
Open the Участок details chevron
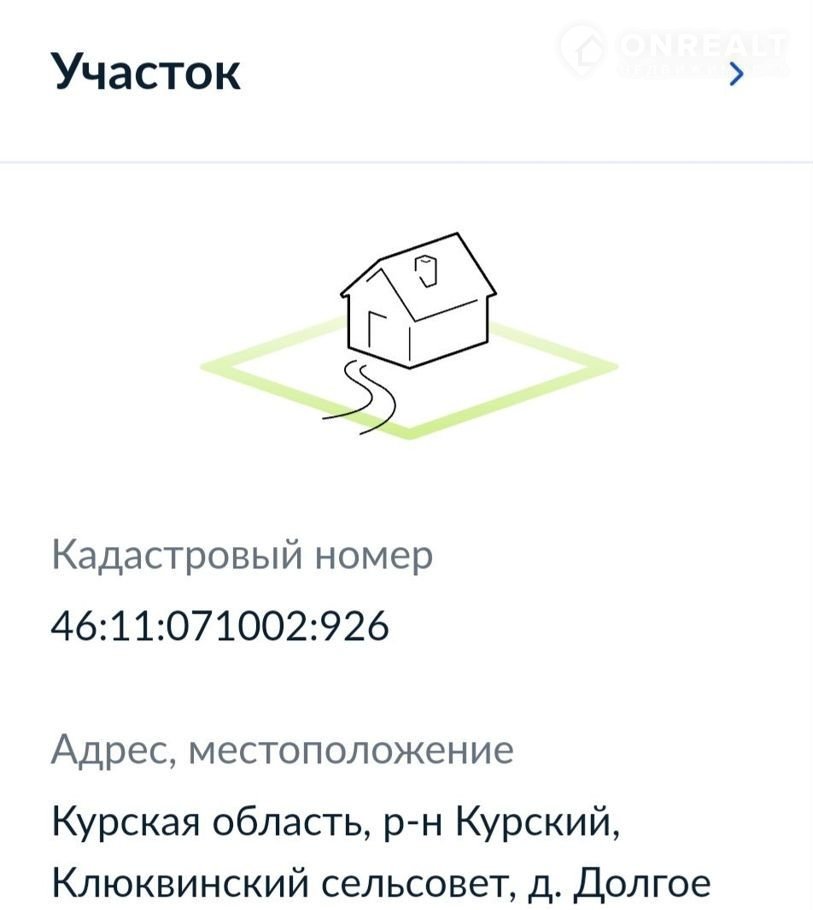click(737, 75)
